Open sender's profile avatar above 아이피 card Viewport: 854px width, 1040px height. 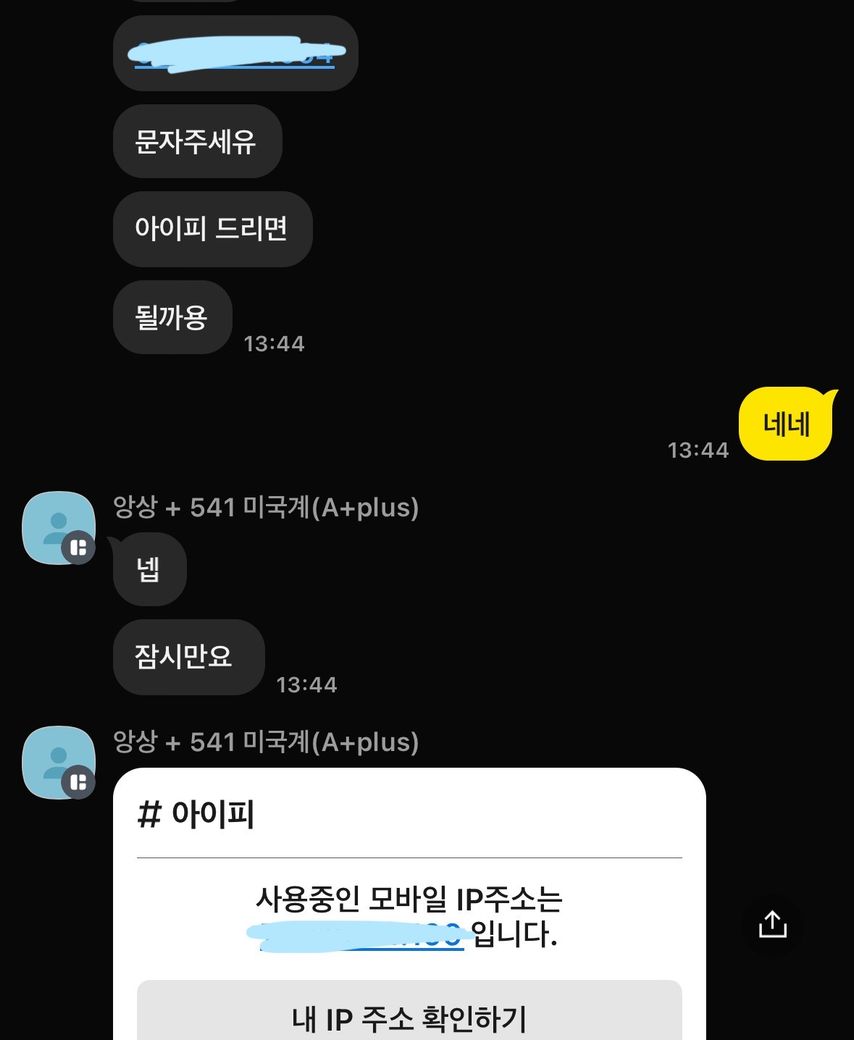point(58,762)
